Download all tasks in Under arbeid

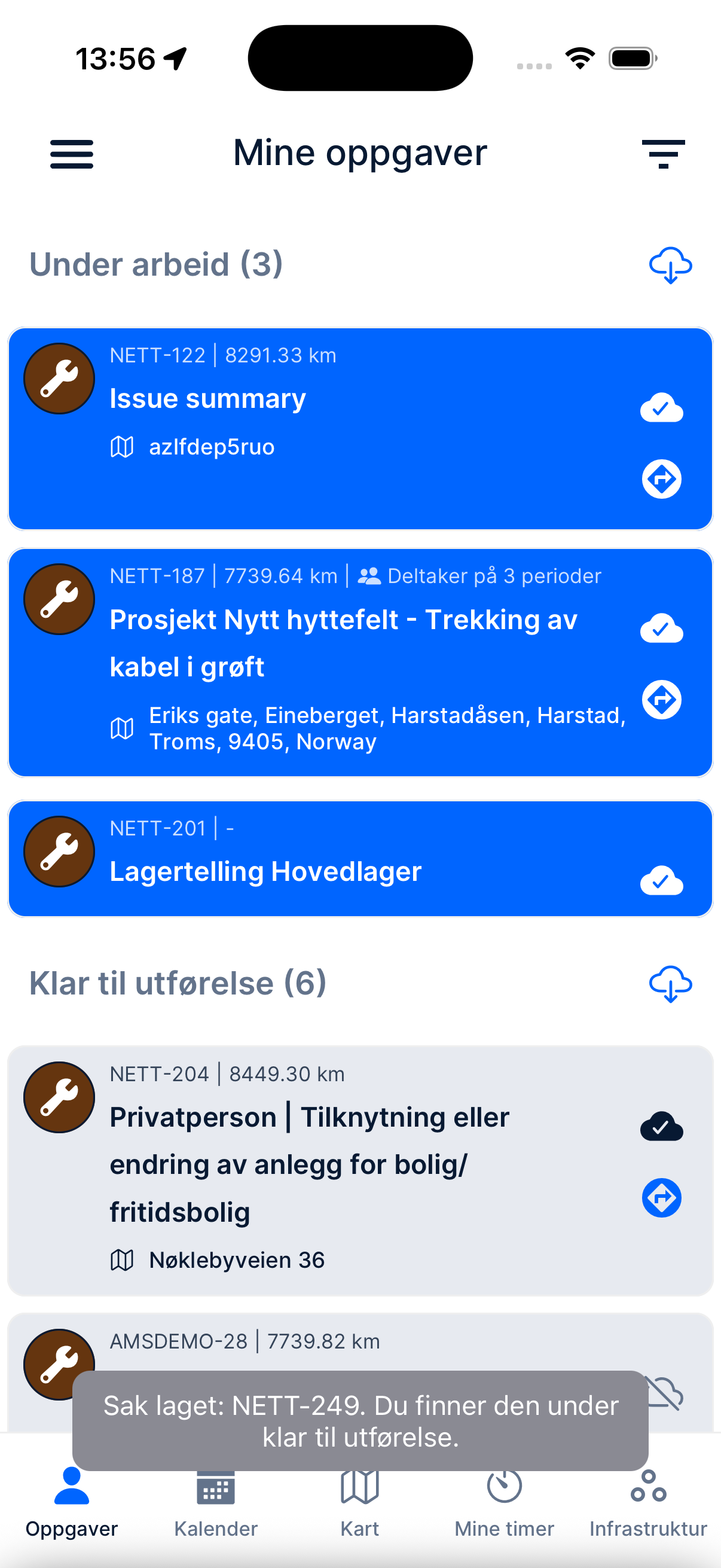[x=670, y=266]
